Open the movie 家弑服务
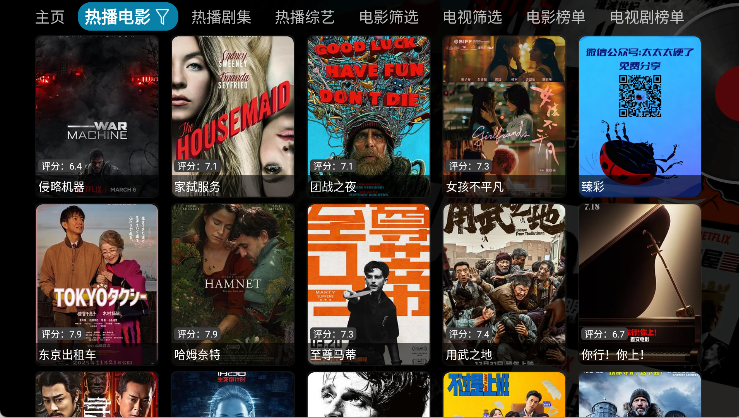 pyautogui.click(x=232, y=116)
